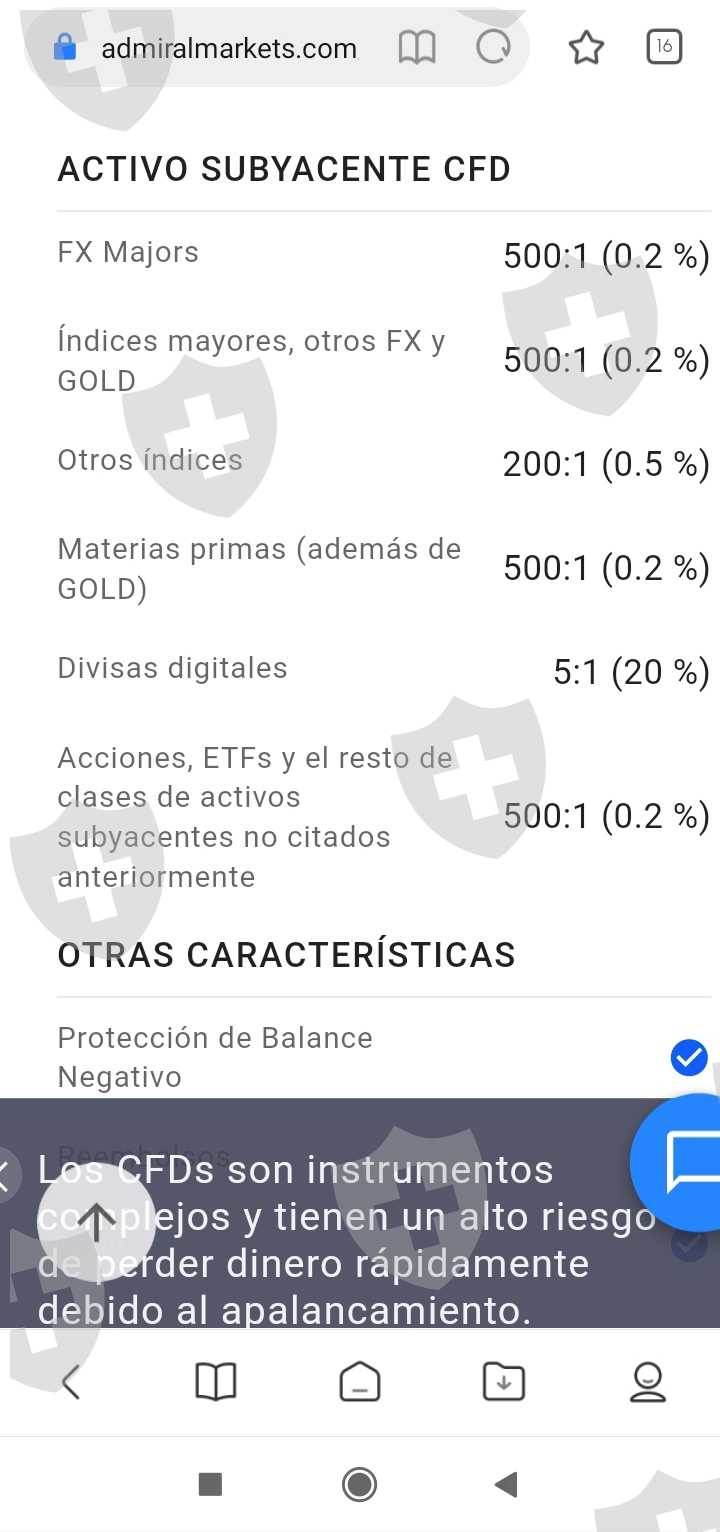Open recent apps from system navigation
The image size is (720, 1532).
click(210, 1484)
